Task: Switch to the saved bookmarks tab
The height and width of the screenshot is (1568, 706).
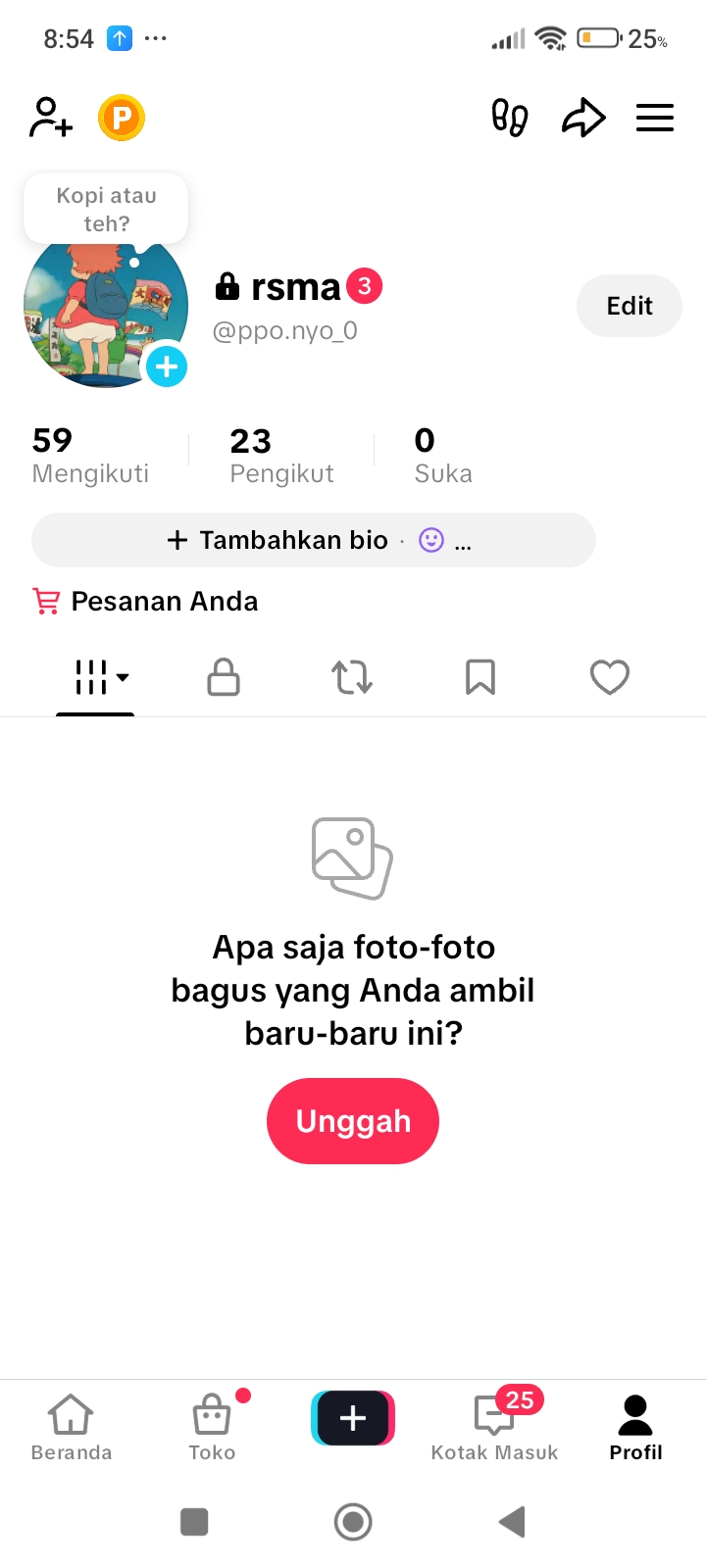Action: (480, 677)
